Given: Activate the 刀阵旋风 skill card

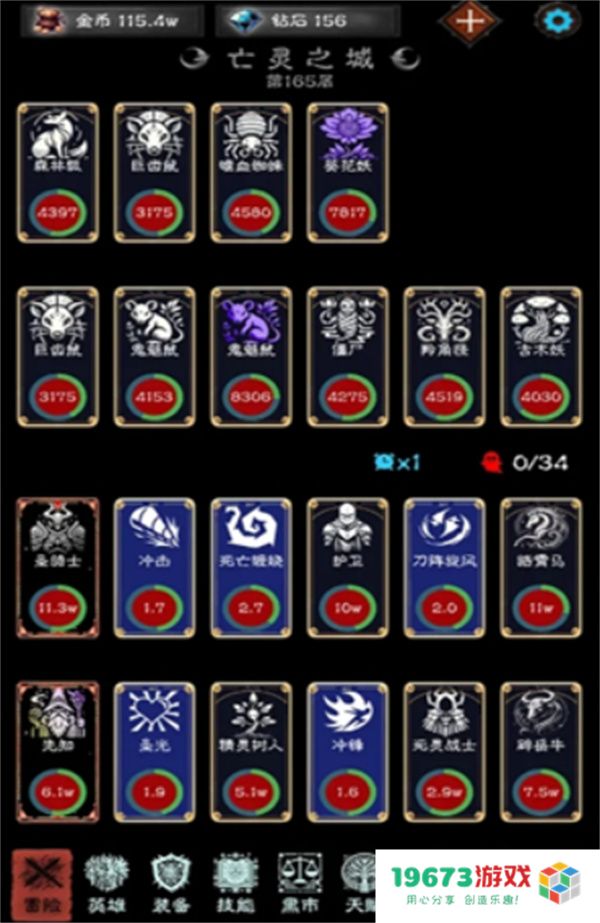Looking at the screenshot, I should pos(443,567).
